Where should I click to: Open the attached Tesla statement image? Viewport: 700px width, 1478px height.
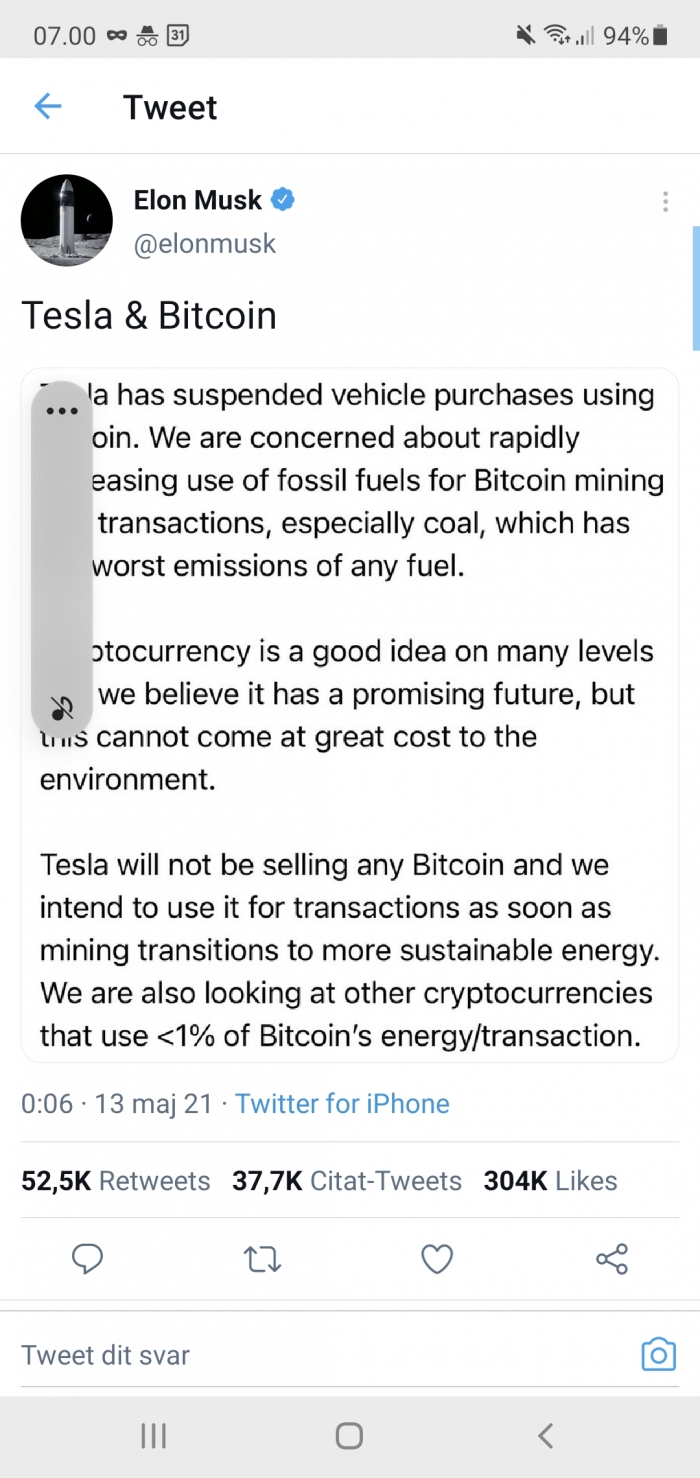[x=350, y=715]
